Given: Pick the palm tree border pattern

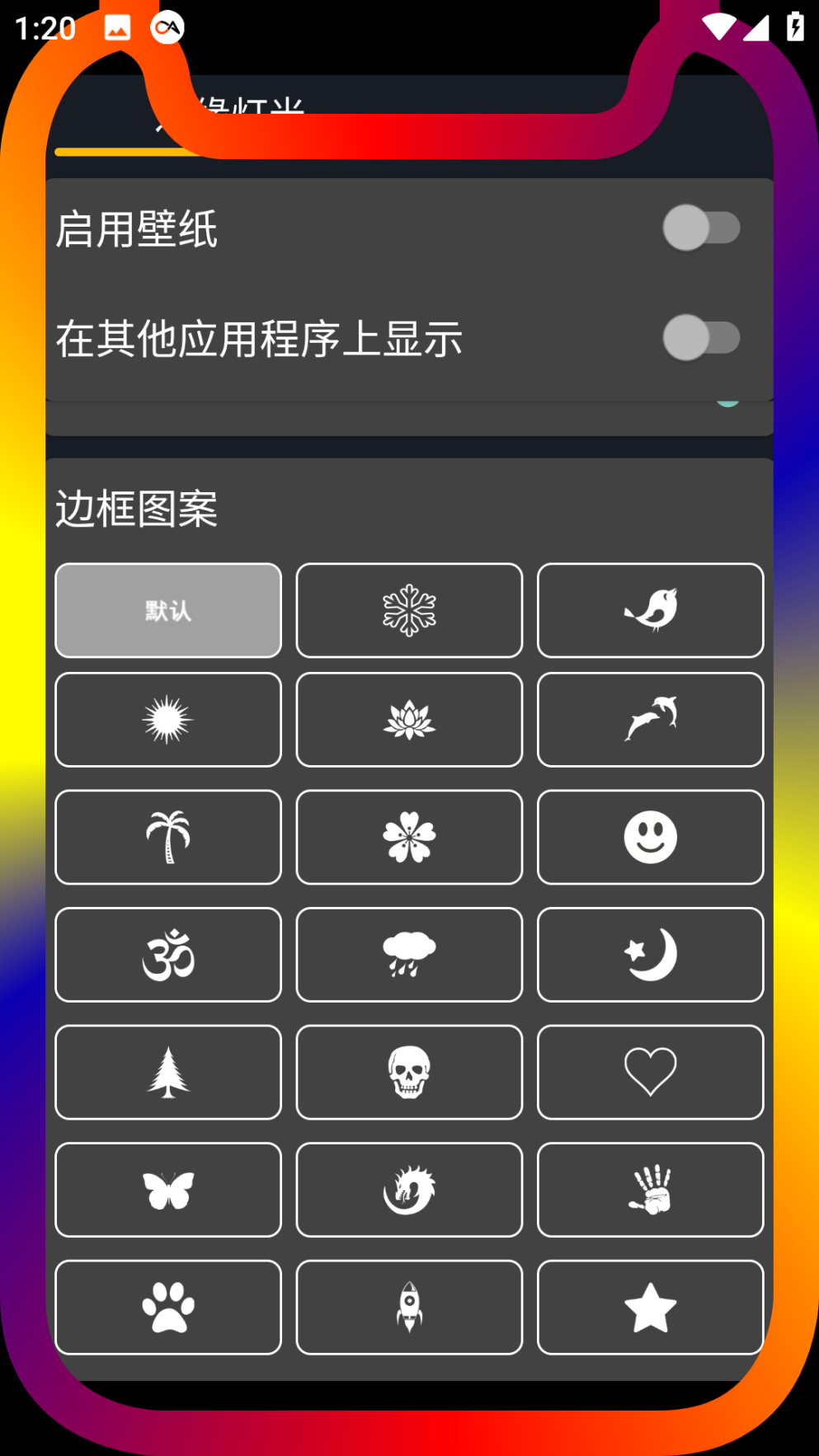Looking at the screenshot, I should point(168,837).
